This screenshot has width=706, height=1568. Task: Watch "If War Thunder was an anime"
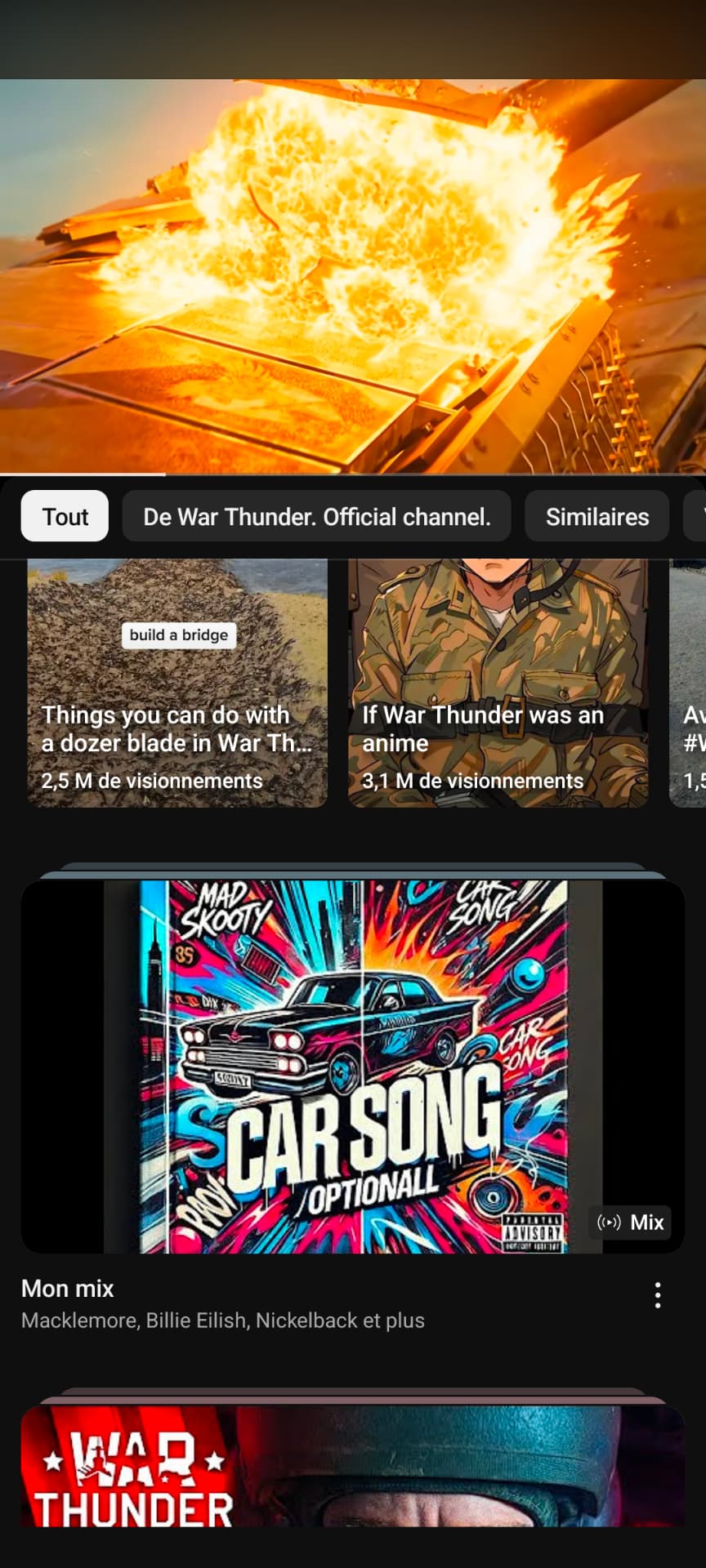tap(498, 684)
